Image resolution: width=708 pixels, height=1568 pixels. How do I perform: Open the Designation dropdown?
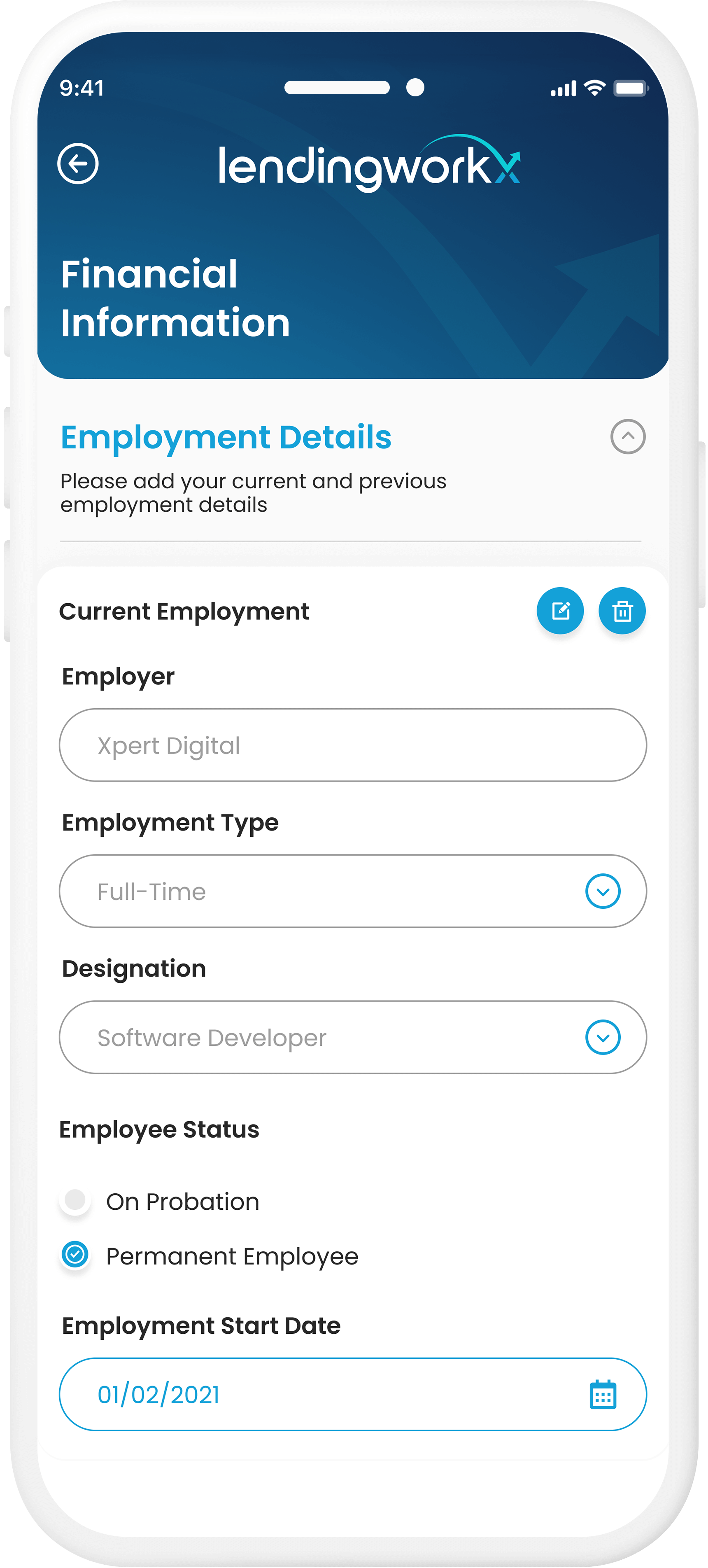(x=602, y=1037)
